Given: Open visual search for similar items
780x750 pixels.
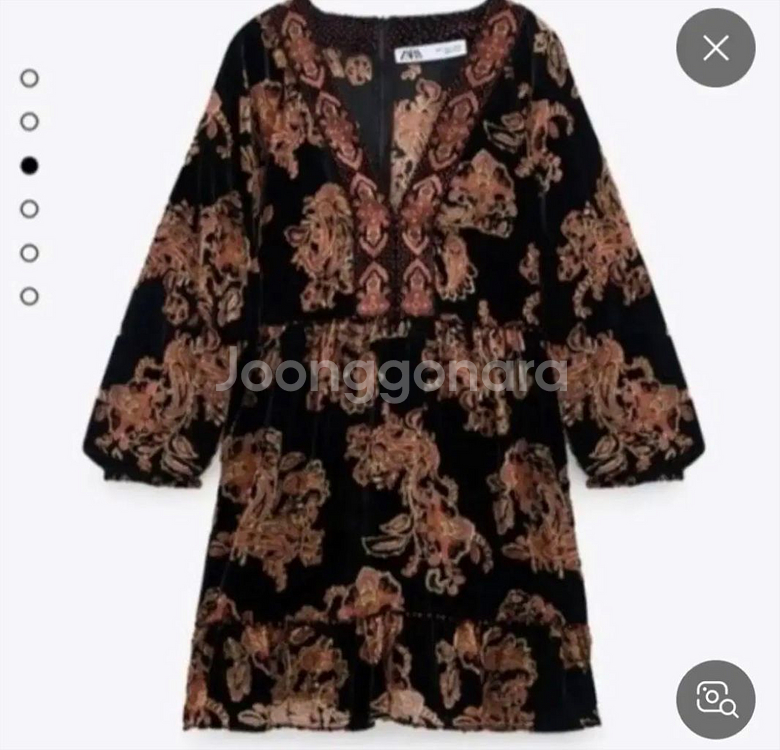Looking at the screenshot, I should (715, 699).
